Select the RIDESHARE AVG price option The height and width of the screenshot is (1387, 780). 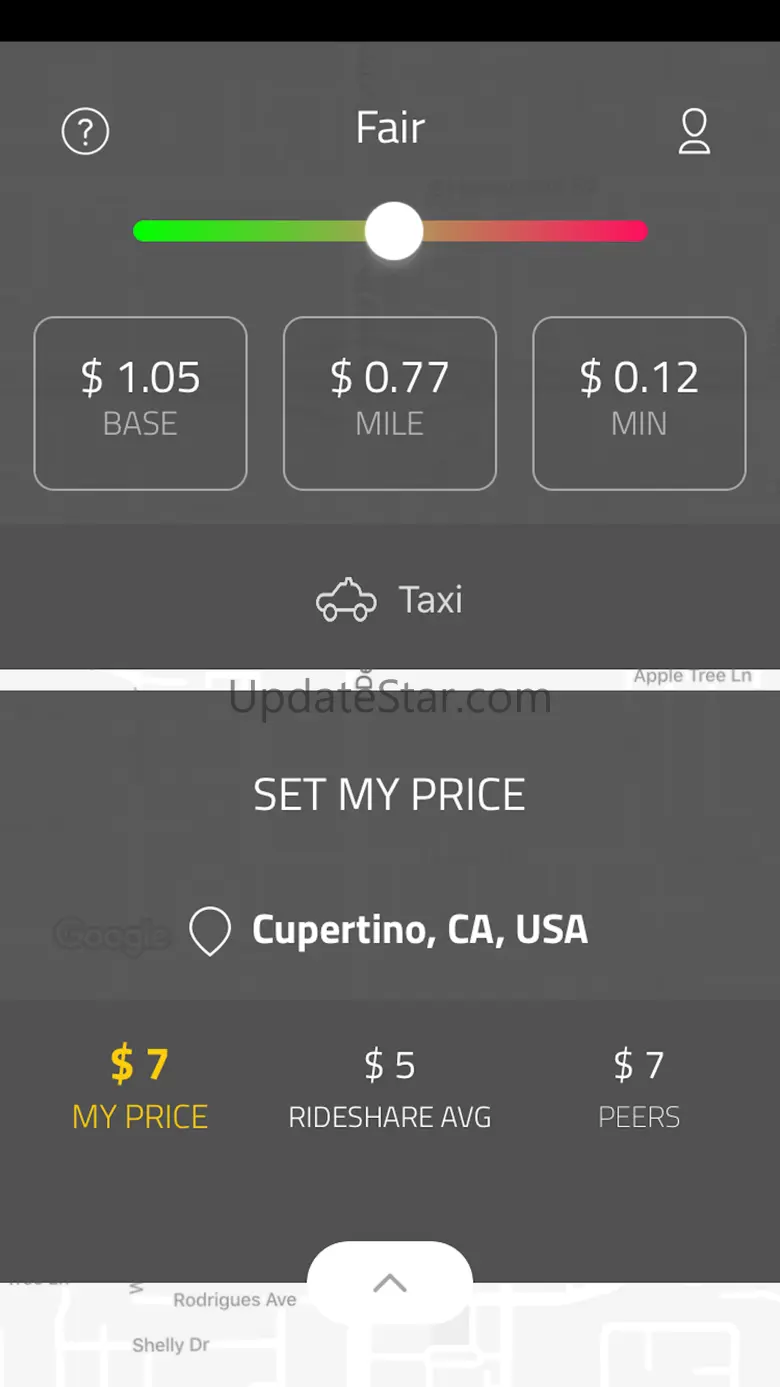pyautogui.click(x=390, y=1088)
